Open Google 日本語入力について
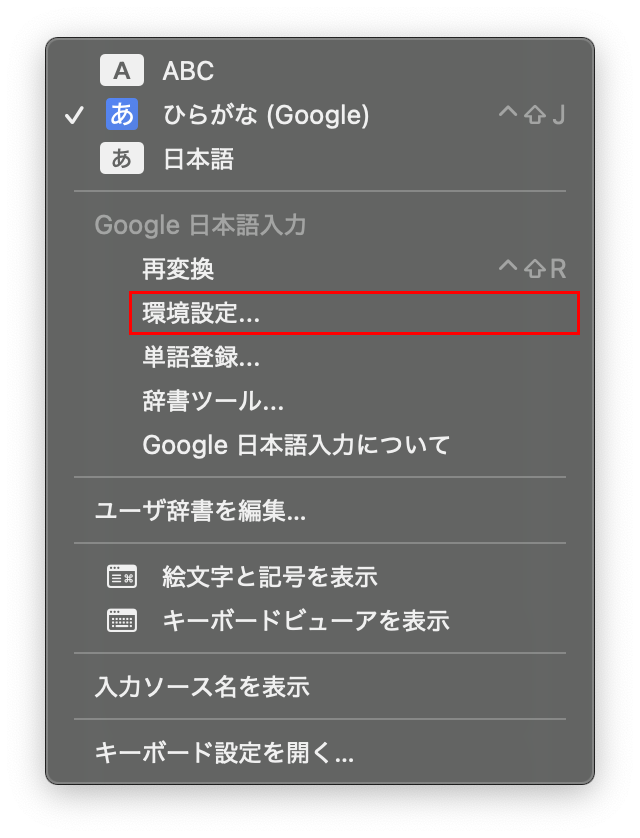 click(296, 445)
